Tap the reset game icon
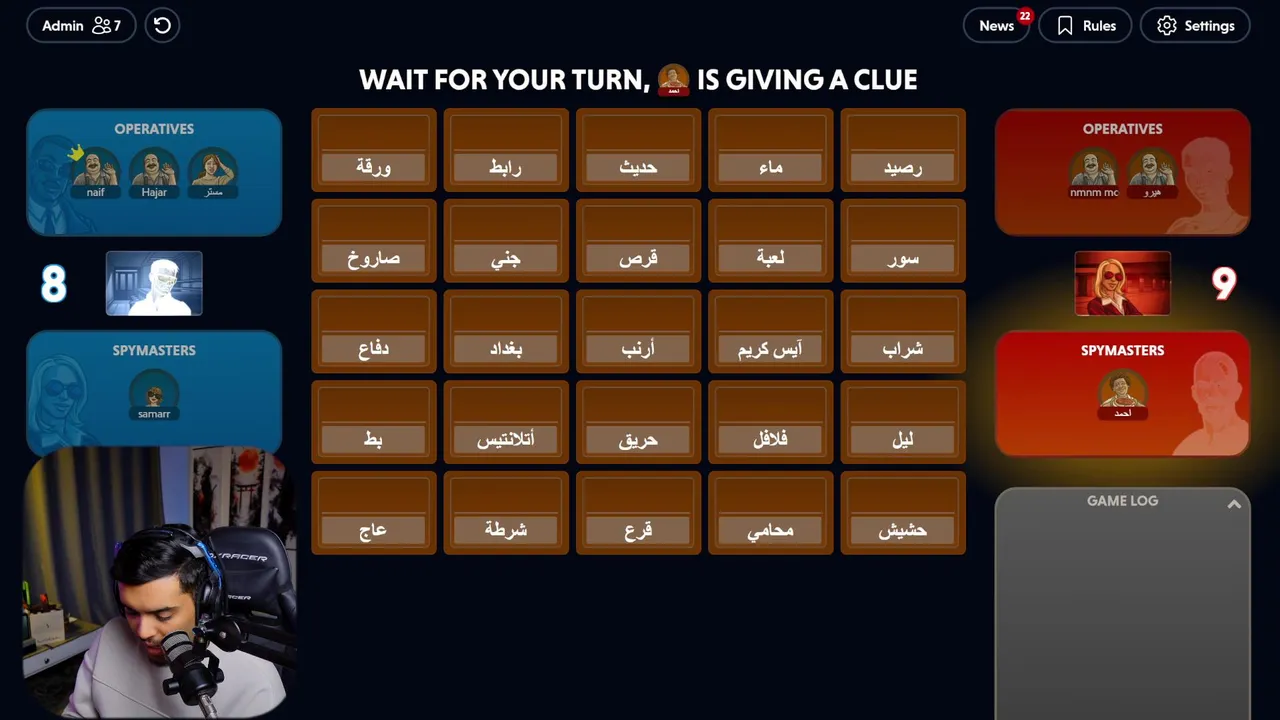Screen dimensions: 1280x720 click(162, 26)
